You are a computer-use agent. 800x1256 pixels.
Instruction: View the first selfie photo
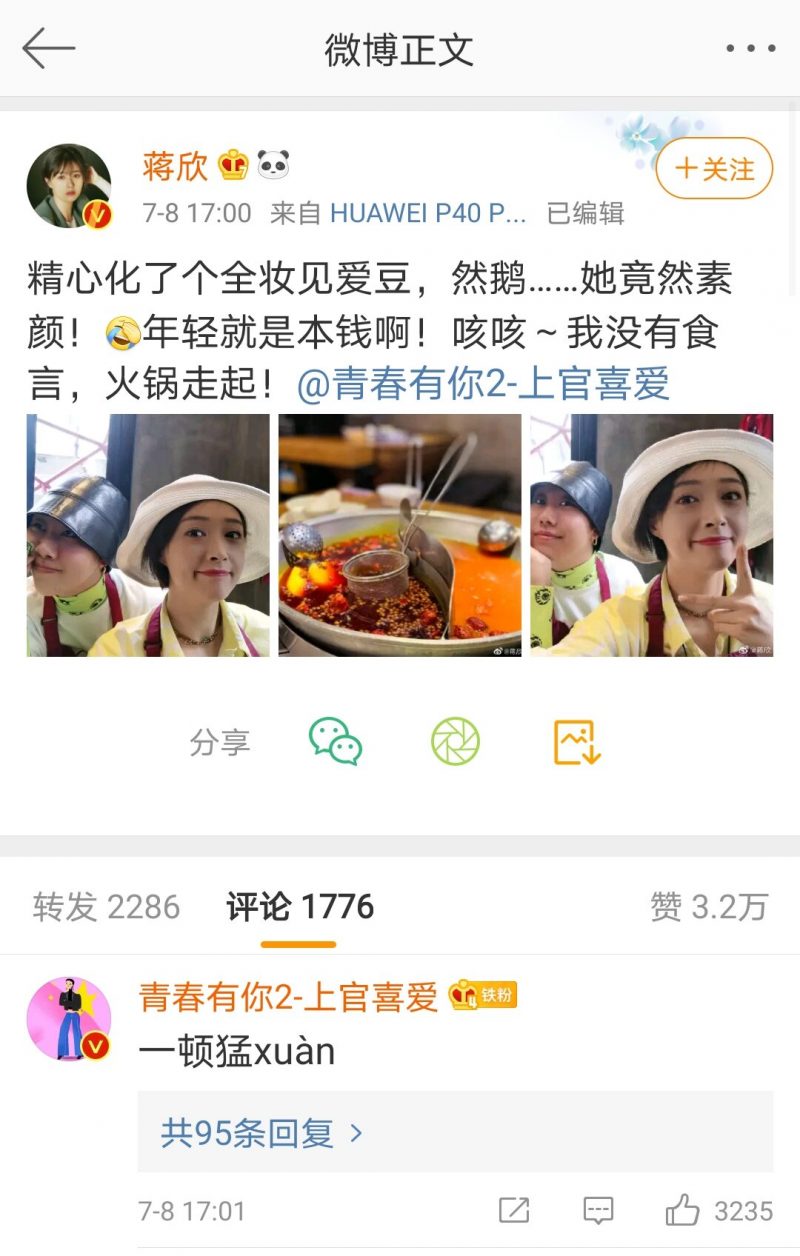coord(148,535)
